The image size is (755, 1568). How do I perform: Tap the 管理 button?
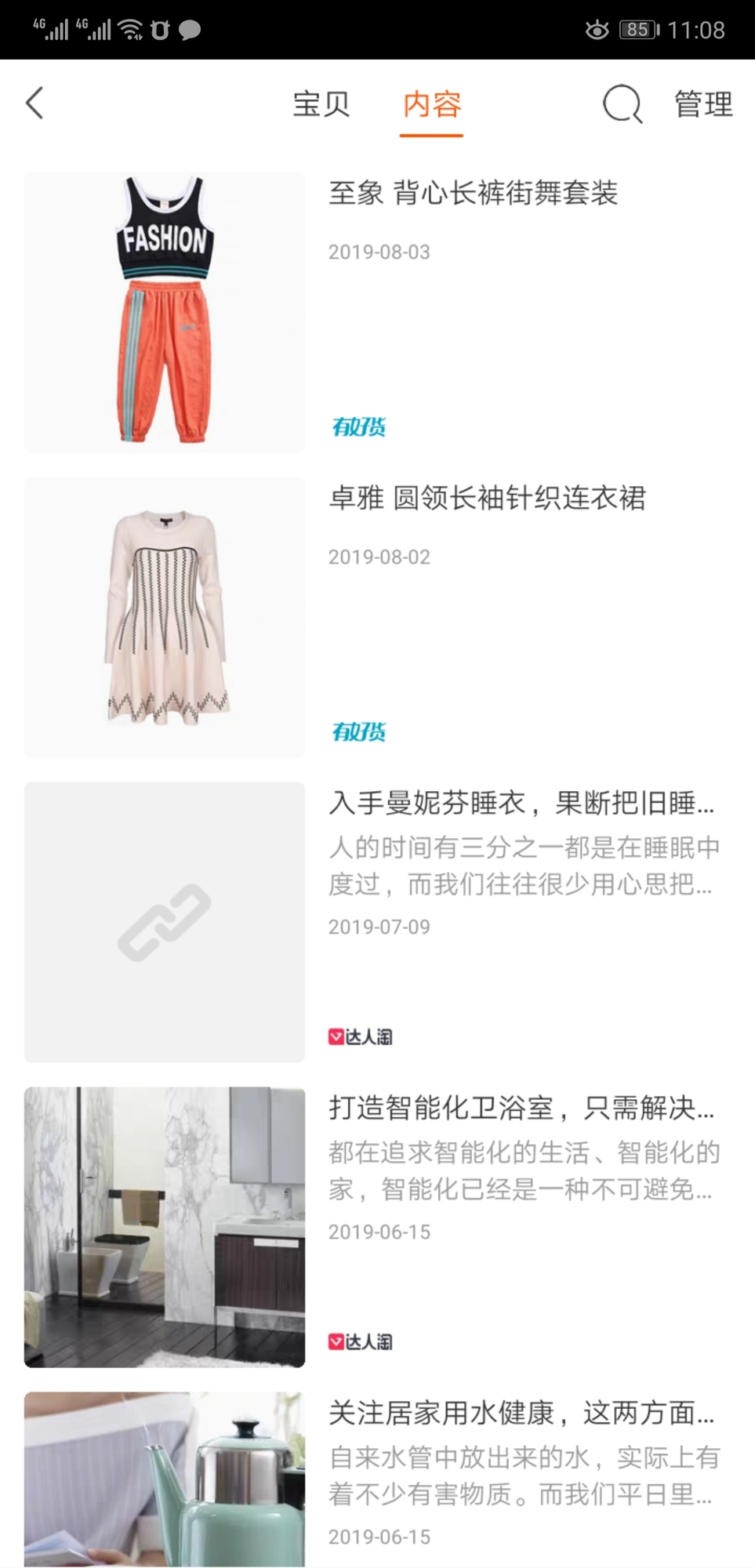point(703,104)
